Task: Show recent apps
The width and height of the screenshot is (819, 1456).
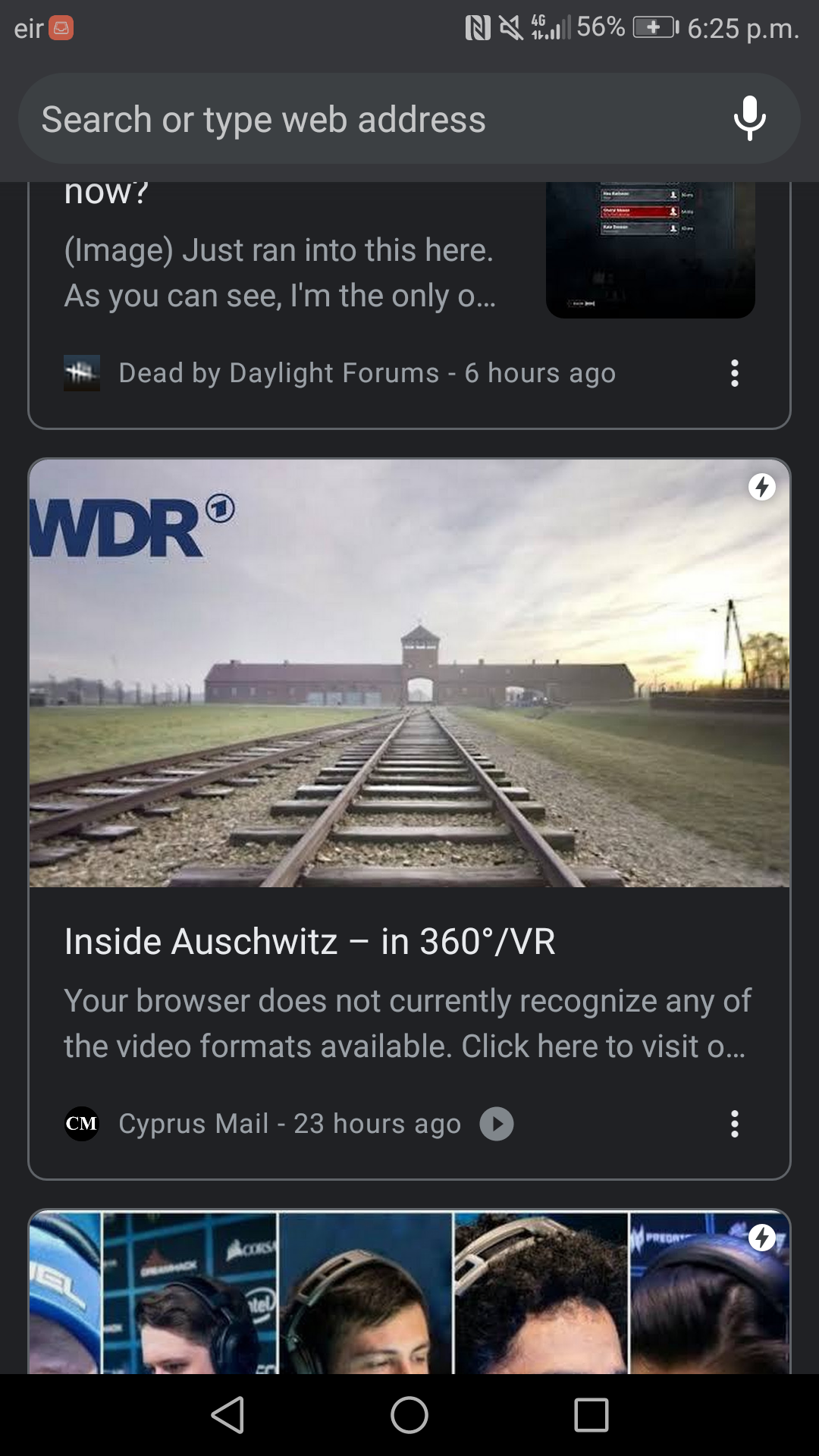Action: [591, 1415]
